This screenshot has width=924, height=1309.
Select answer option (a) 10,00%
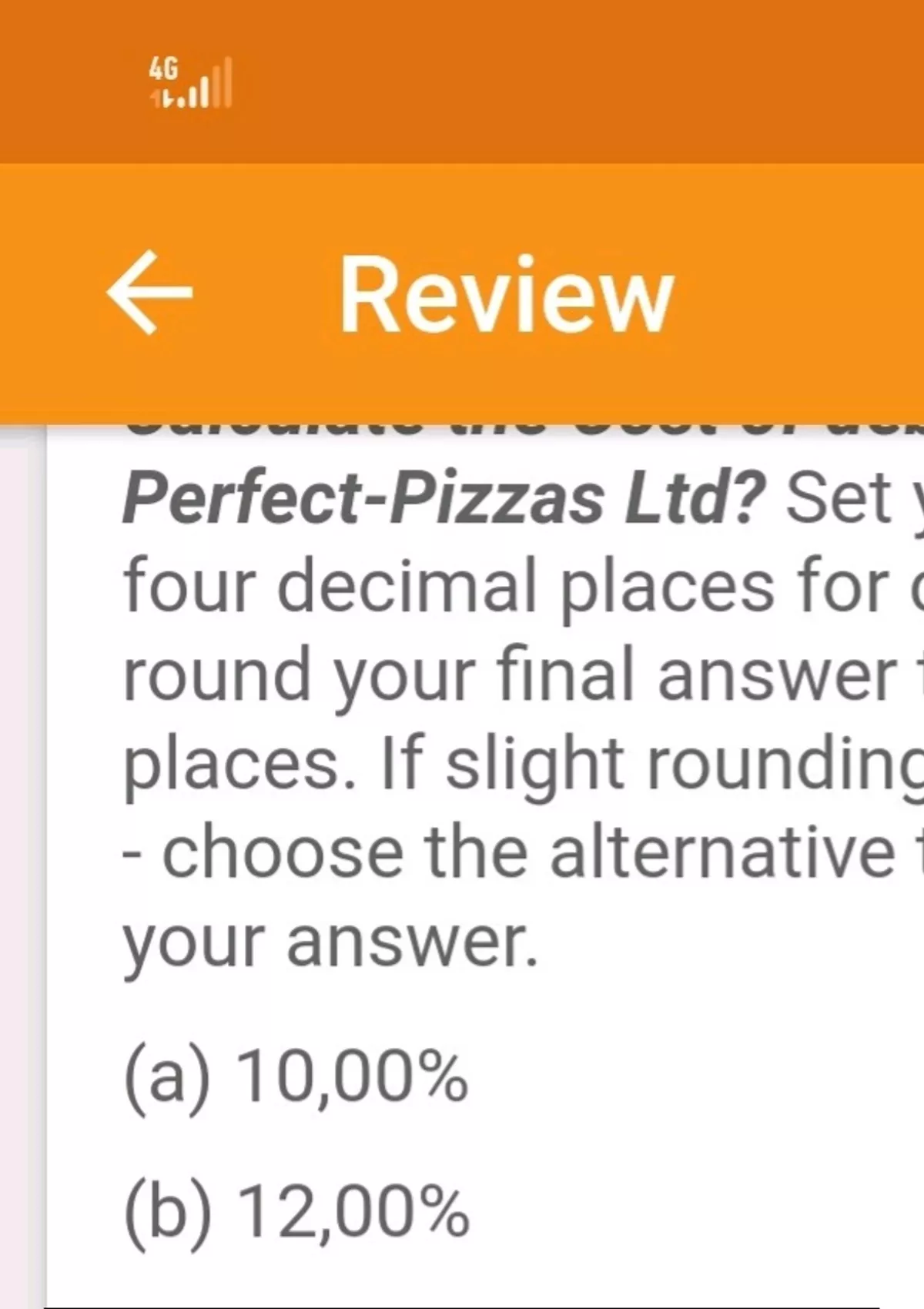pyautogui.click(x=296, y=1076)
